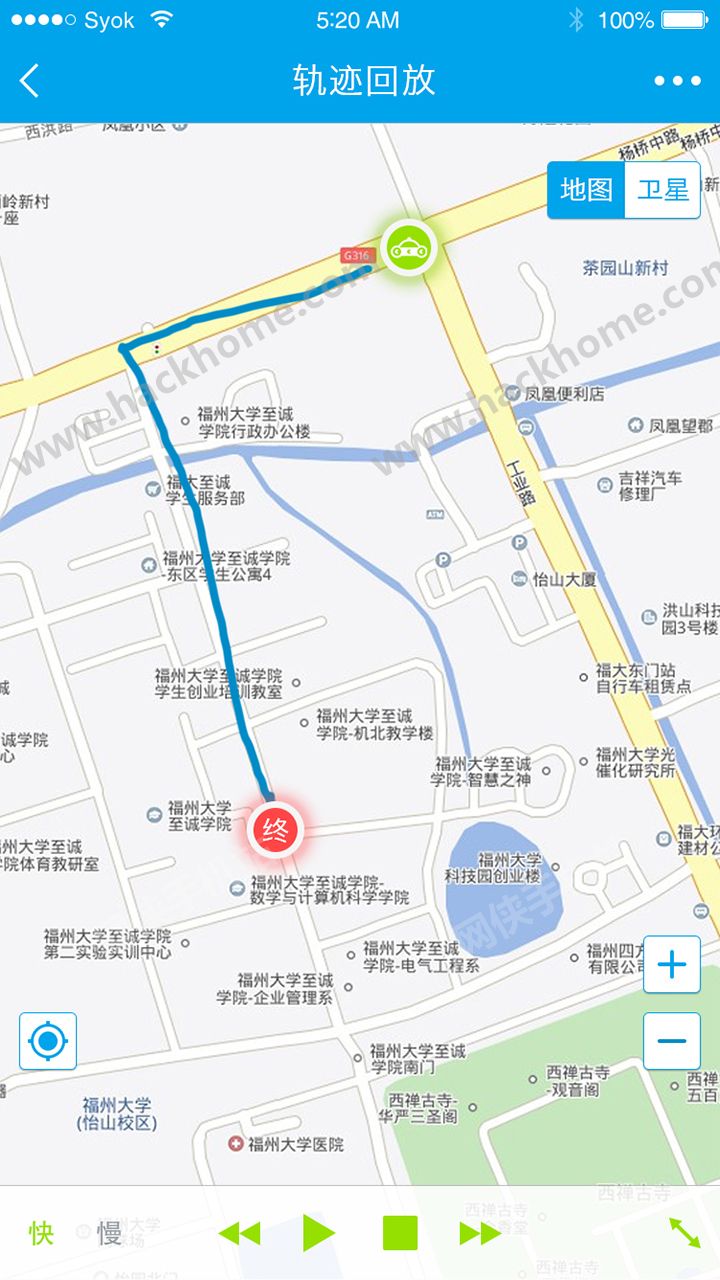Switch to the 卫星 satellite view
The width and height of the screenshot is (720, 1280).
(x=662, y=190)
